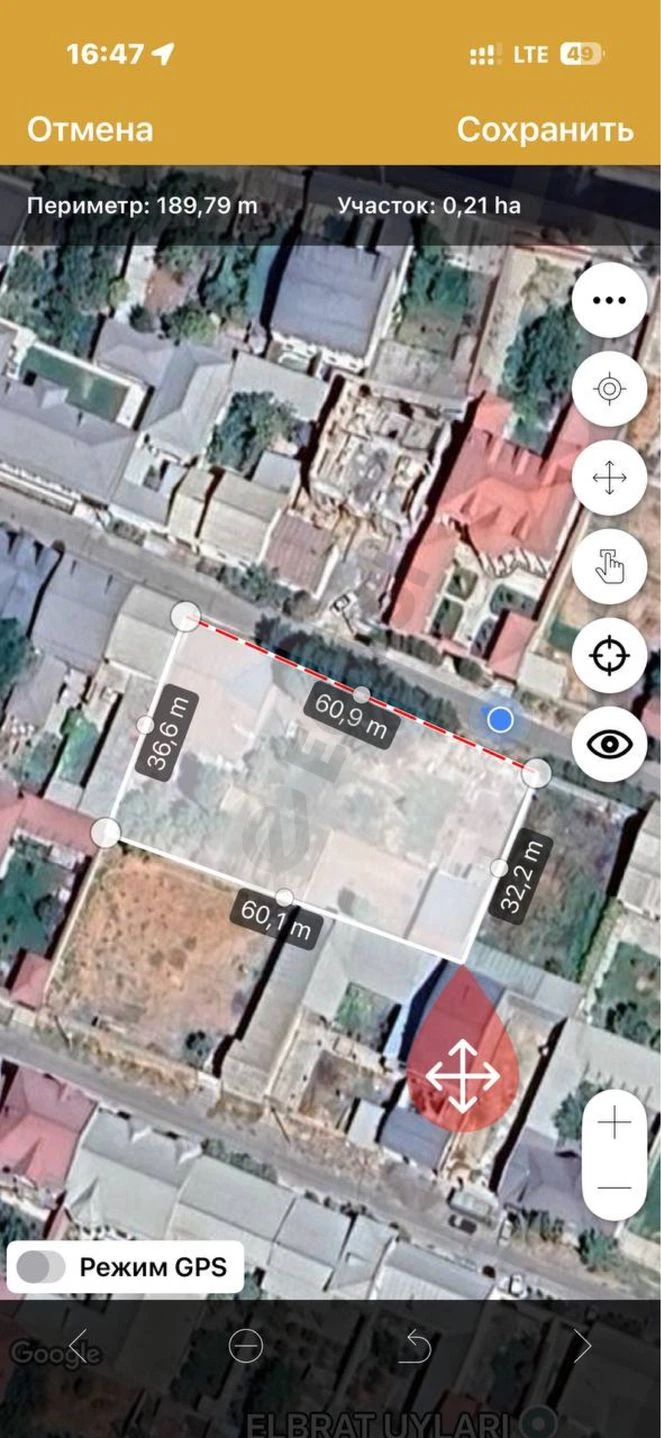Undo the last action
This screenshot has height=1438, width=661.
coord(414,1346)
